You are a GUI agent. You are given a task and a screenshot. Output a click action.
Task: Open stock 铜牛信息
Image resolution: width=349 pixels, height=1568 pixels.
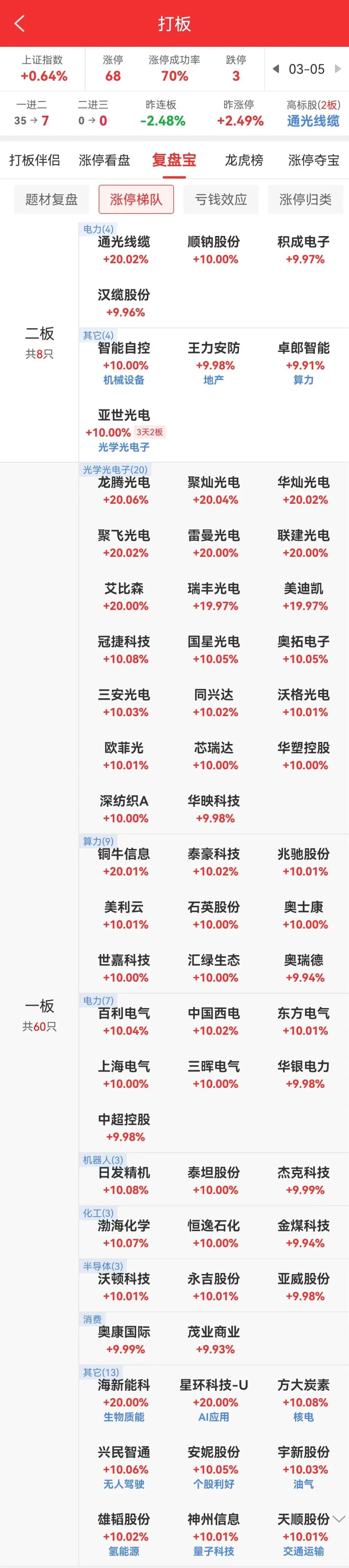tap(124, 861)
